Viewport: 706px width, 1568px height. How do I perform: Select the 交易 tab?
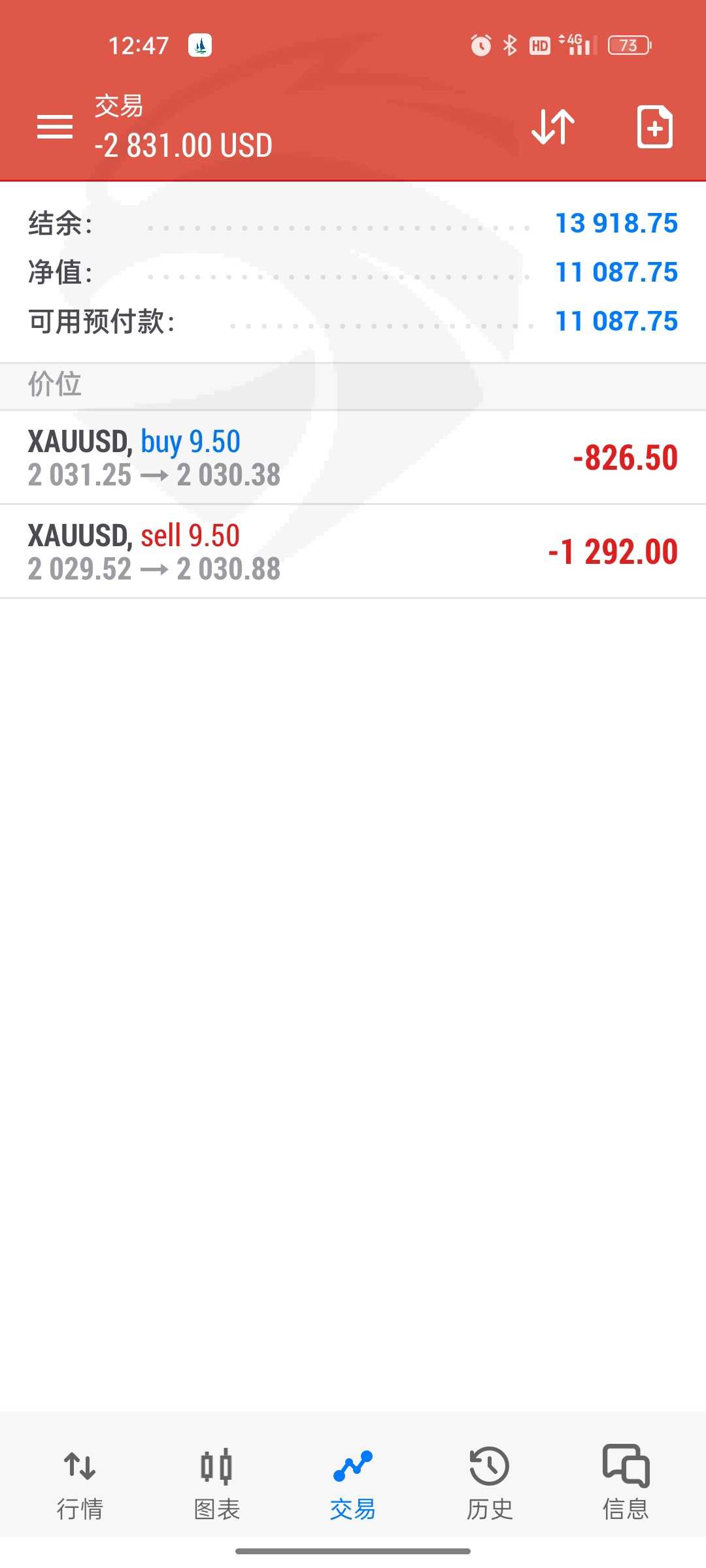[353, 1484]
